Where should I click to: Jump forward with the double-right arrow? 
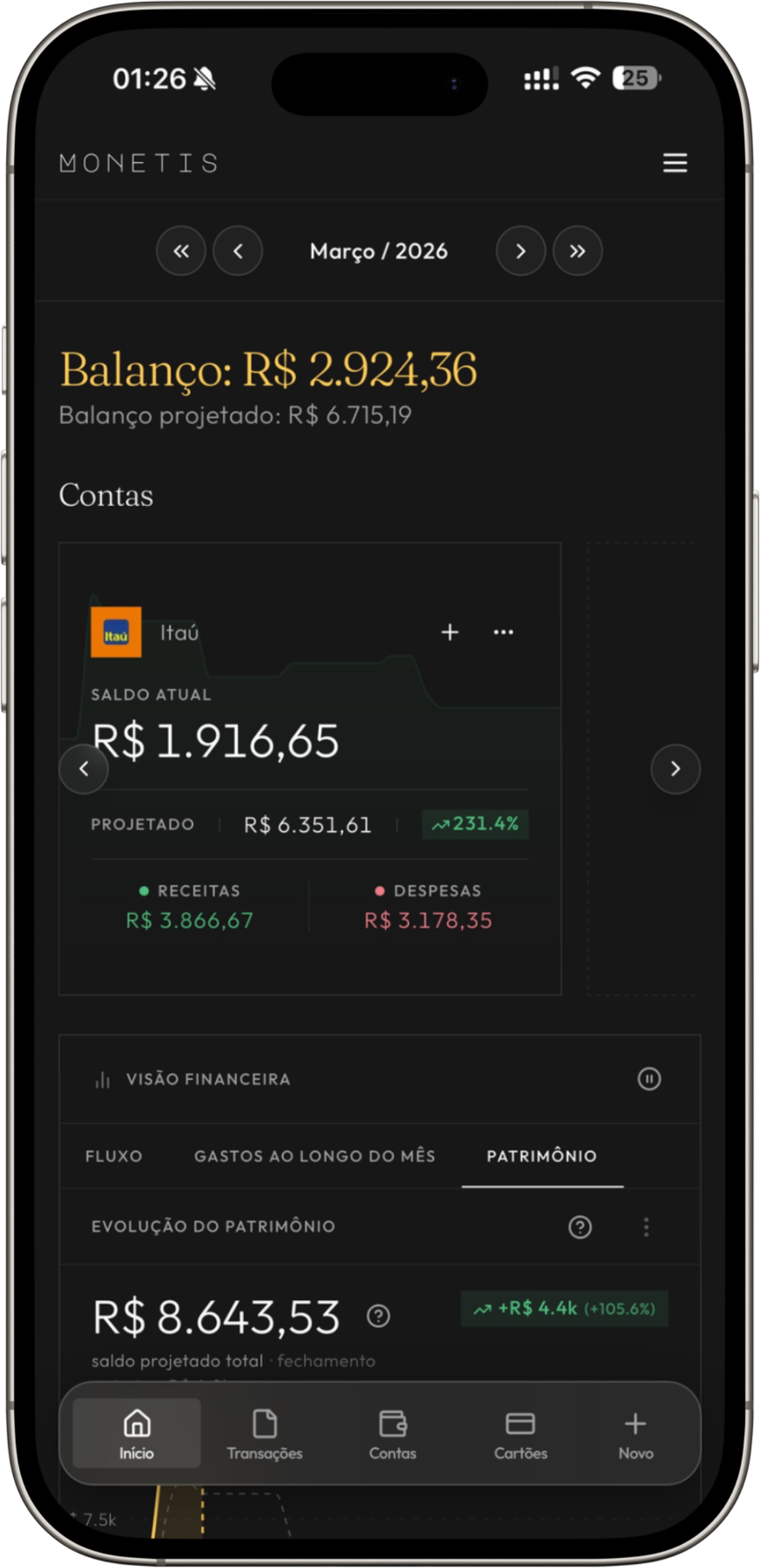pos(577,251)
